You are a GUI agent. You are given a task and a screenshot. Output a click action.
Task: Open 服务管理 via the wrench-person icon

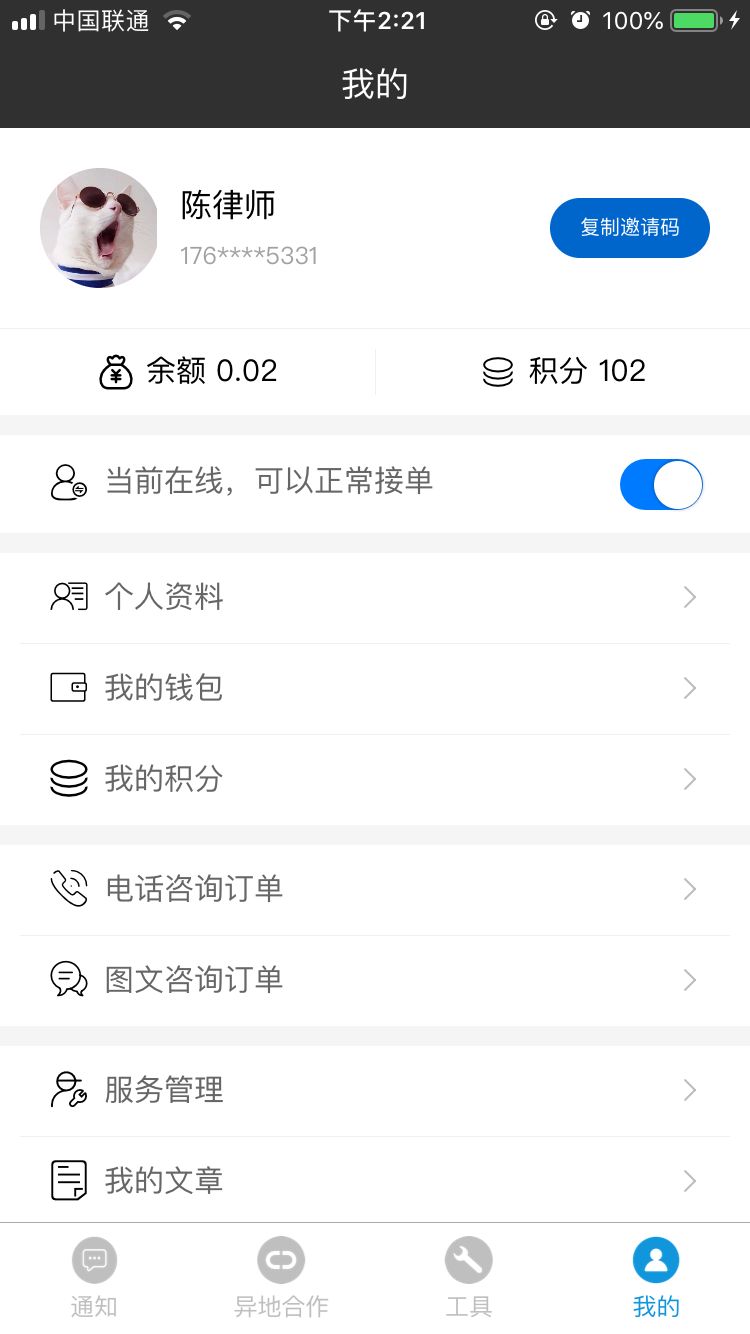[67, 1090]
